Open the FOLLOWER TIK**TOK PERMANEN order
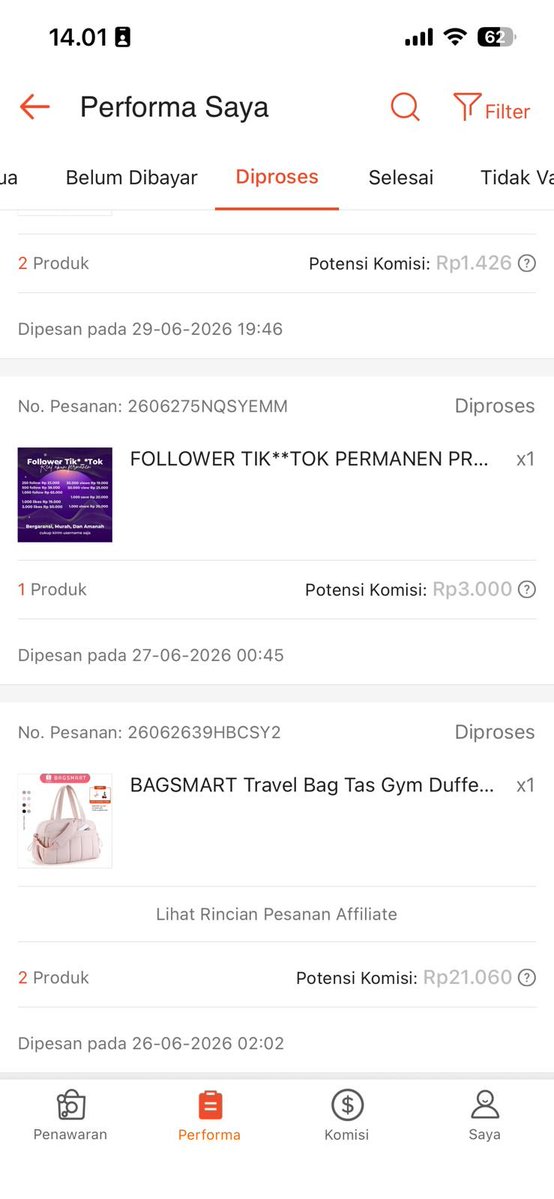This screenshot has height=1199, width=554. pyautogui.click(x=277, y=494)
